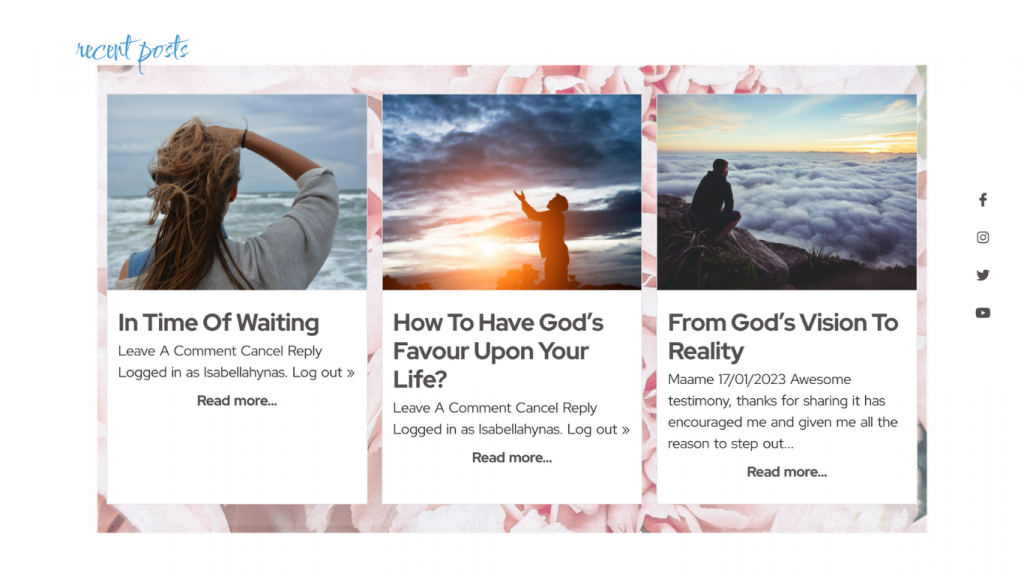Read more of 'From God's Vision To Reality'
The width and height of the screenshot is (1024, 576).
[786, 472]
